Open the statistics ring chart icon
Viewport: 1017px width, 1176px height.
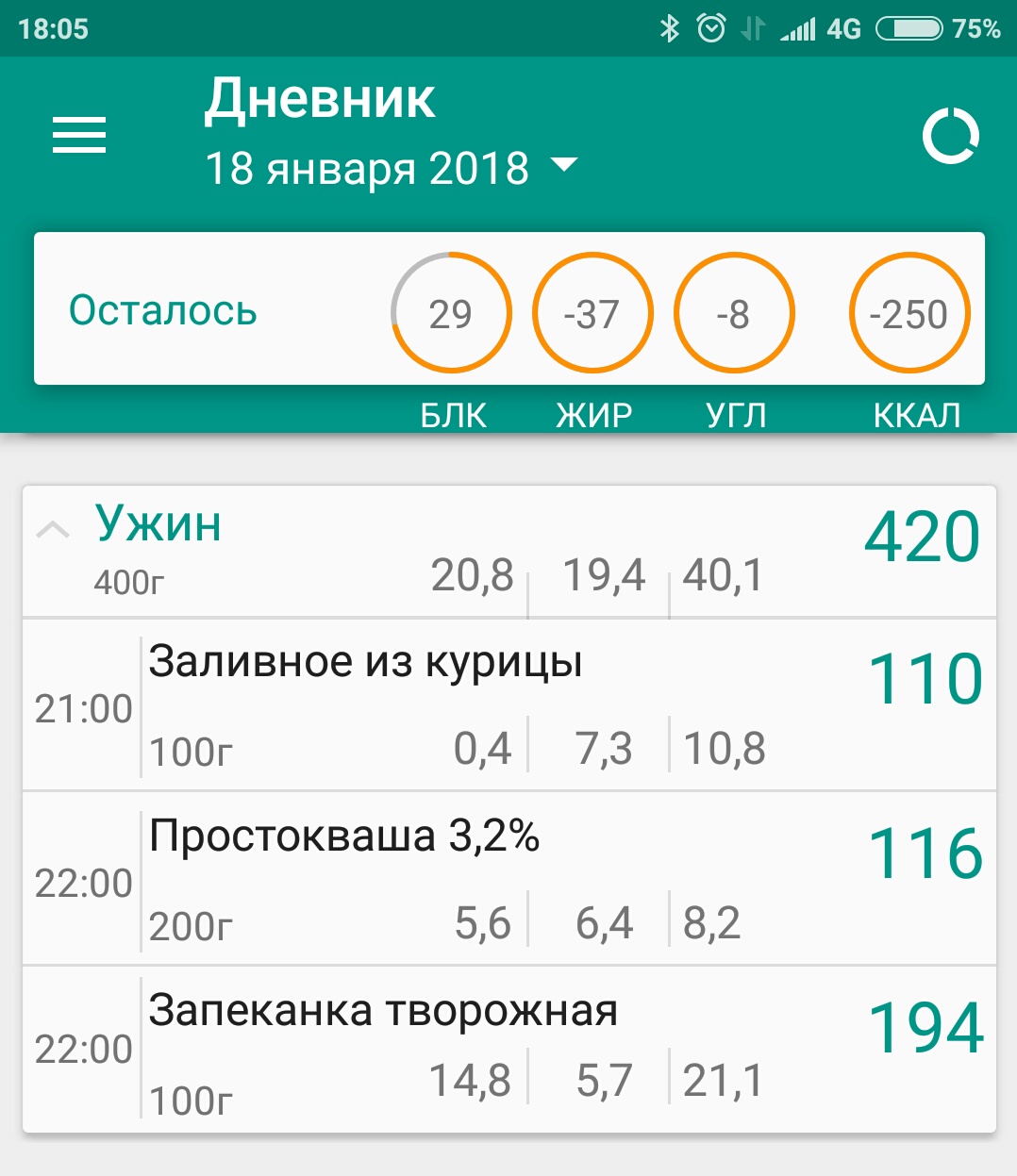click(x=950, y=136)
